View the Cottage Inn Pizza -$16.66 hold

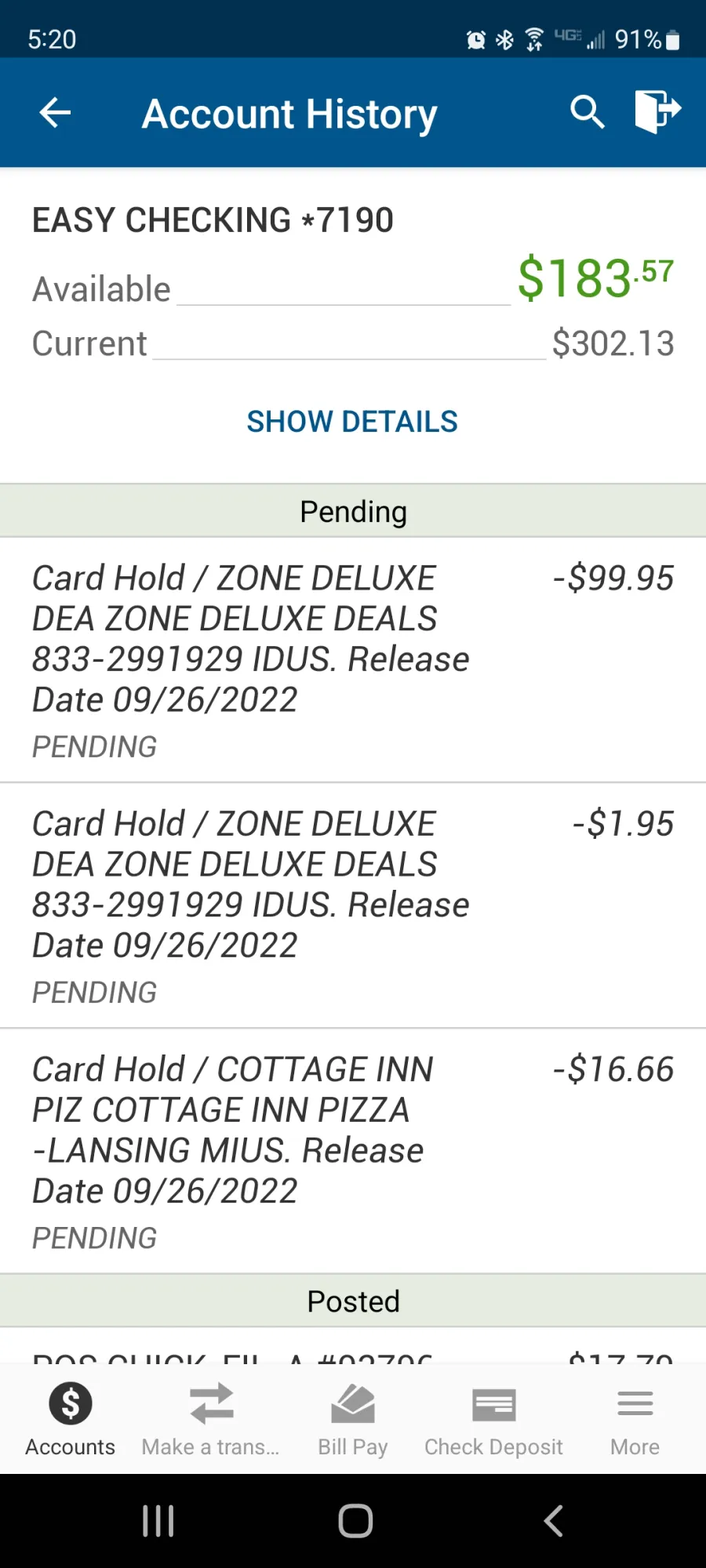click(x=353, y=1151)
